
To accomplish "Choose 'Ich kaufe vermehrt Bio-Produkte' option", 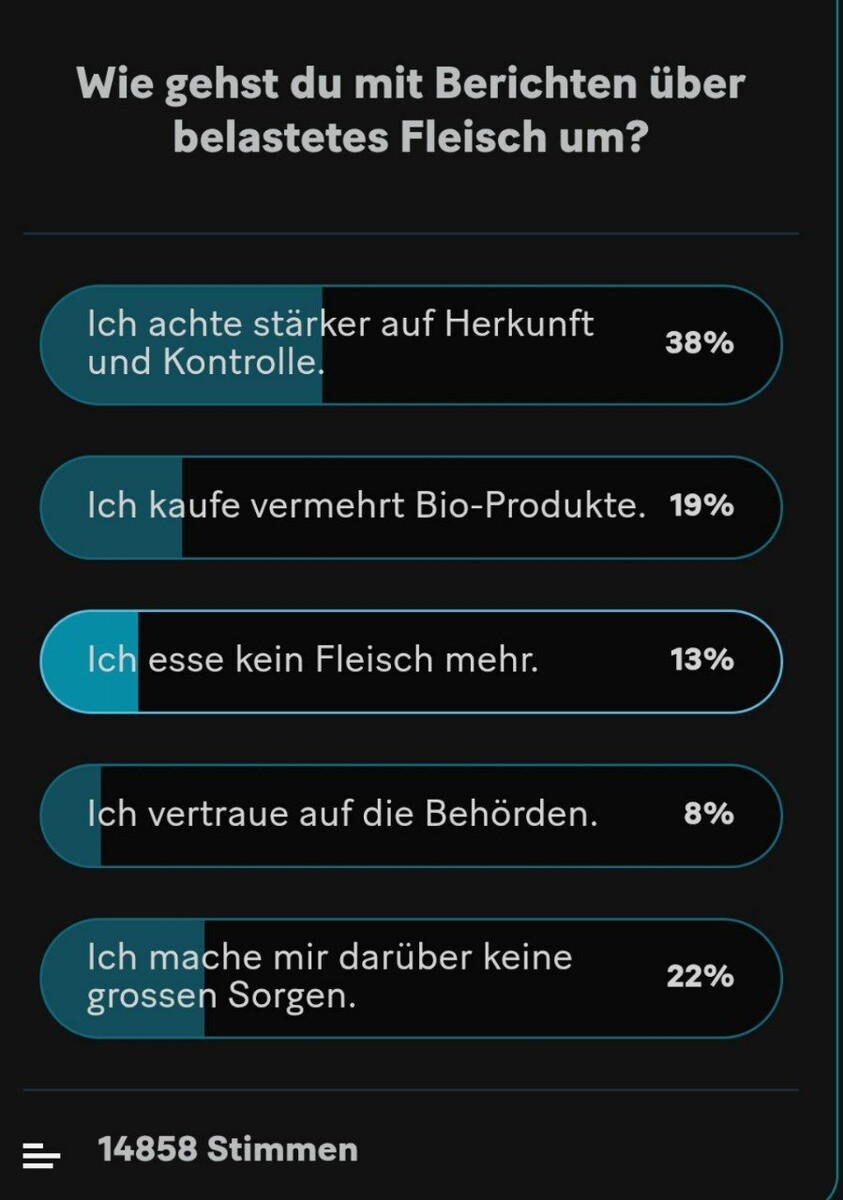I will point(410,506).
